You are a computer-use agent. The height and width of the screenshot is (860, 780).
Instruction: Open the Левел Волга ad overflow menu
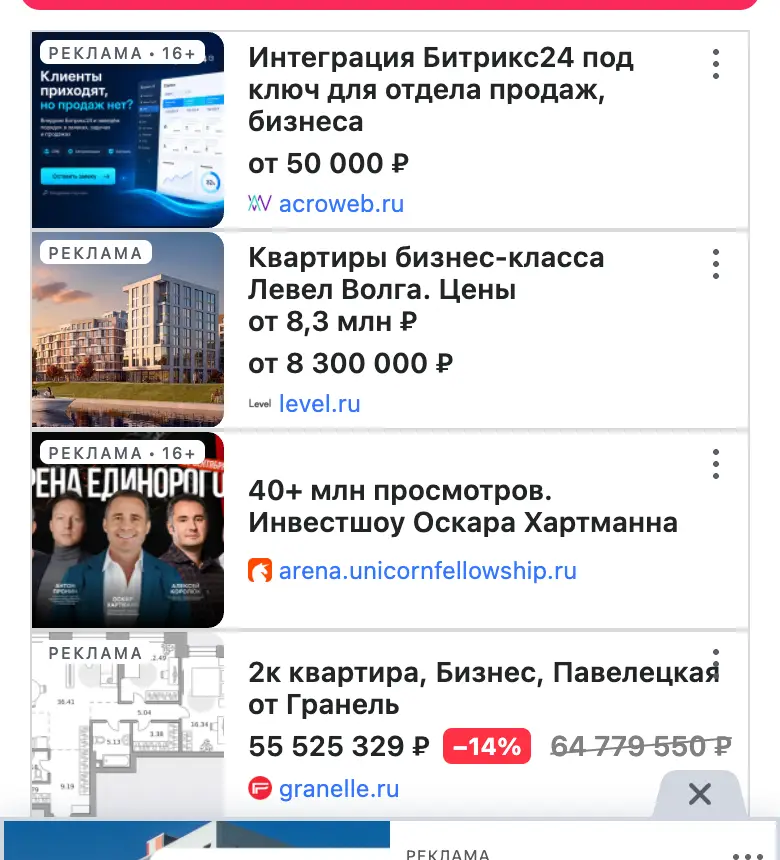click(715, 264)
